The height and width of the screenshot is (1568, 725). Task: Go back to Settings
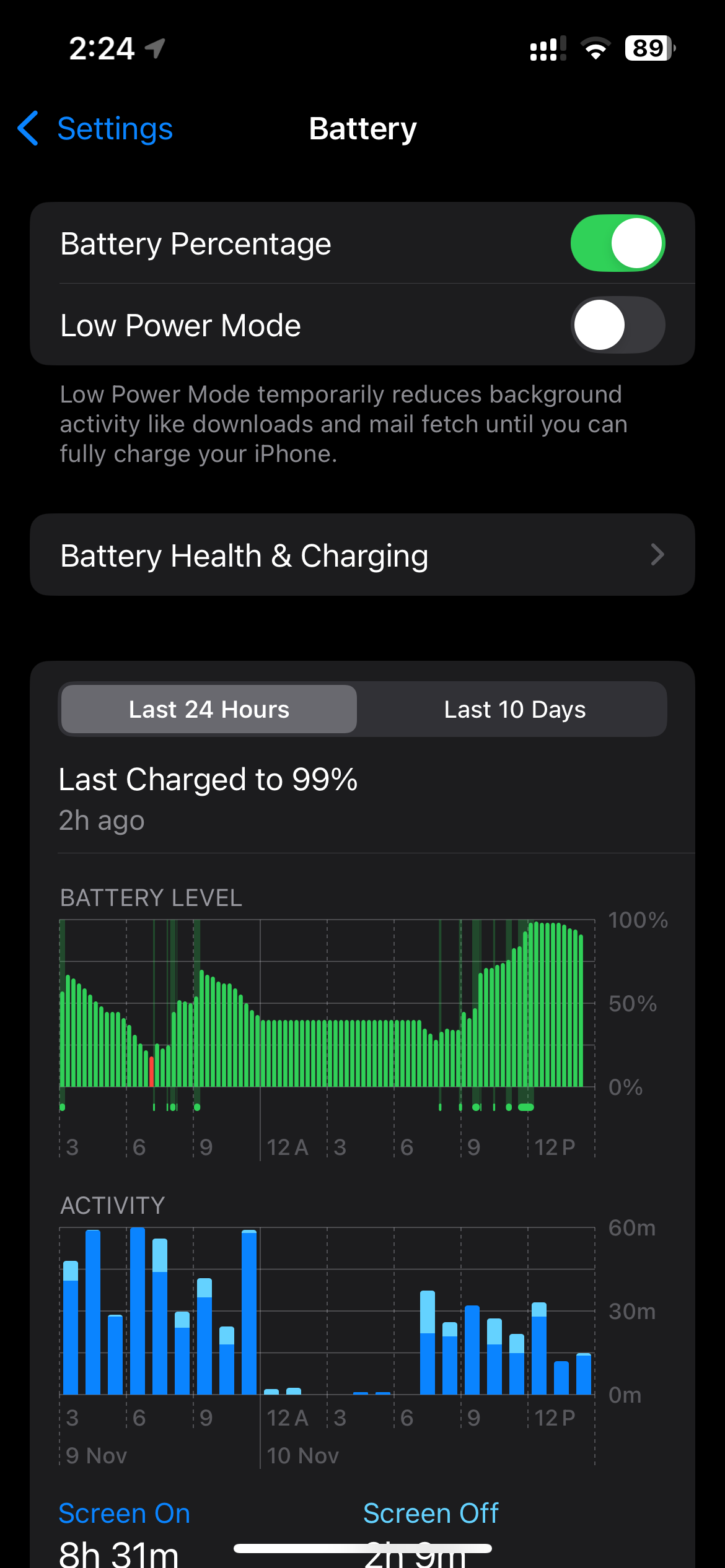[x=95, y=129]
